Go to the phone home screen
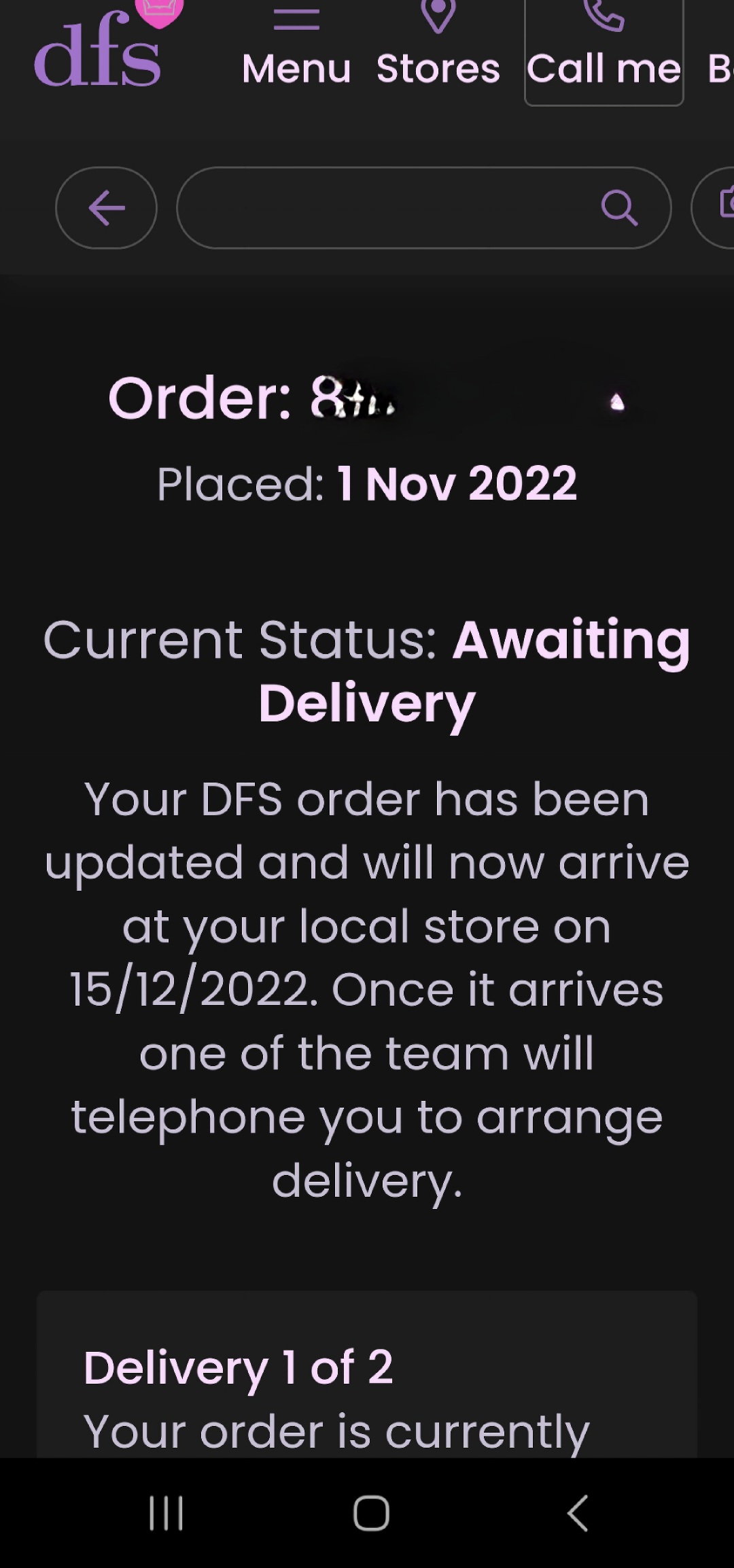Viewport: 734px width, 1568px height. tap(371, 1513)
